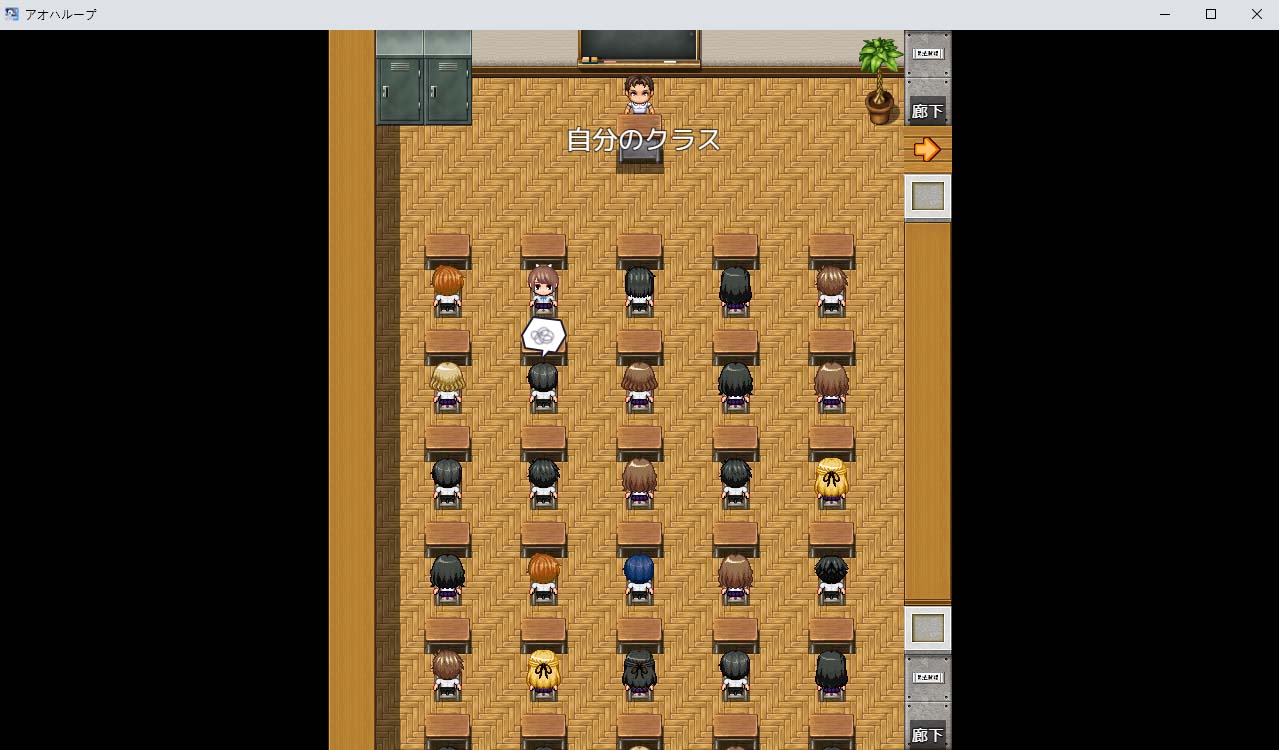
Task: Close the アオハループ game window
Action: click(1256, 14)
